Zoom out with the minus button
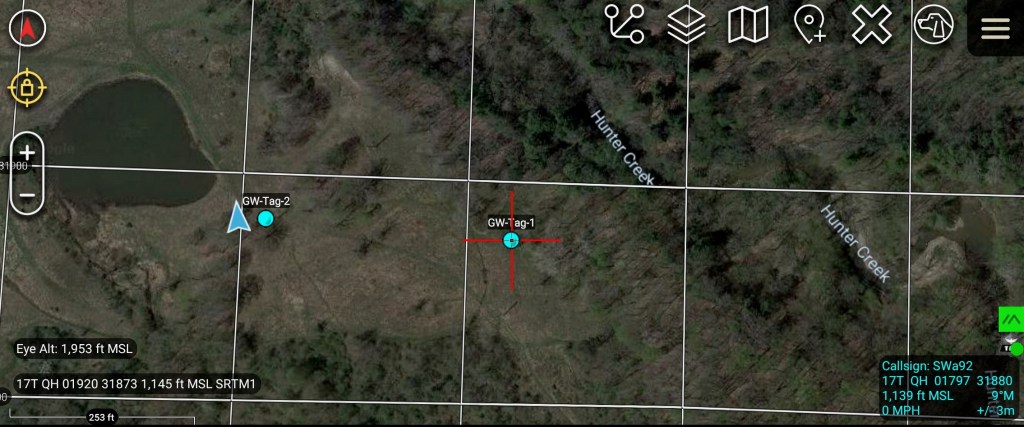The height and width of the screenshot is (427, 1024). click(x=27, y=194)
